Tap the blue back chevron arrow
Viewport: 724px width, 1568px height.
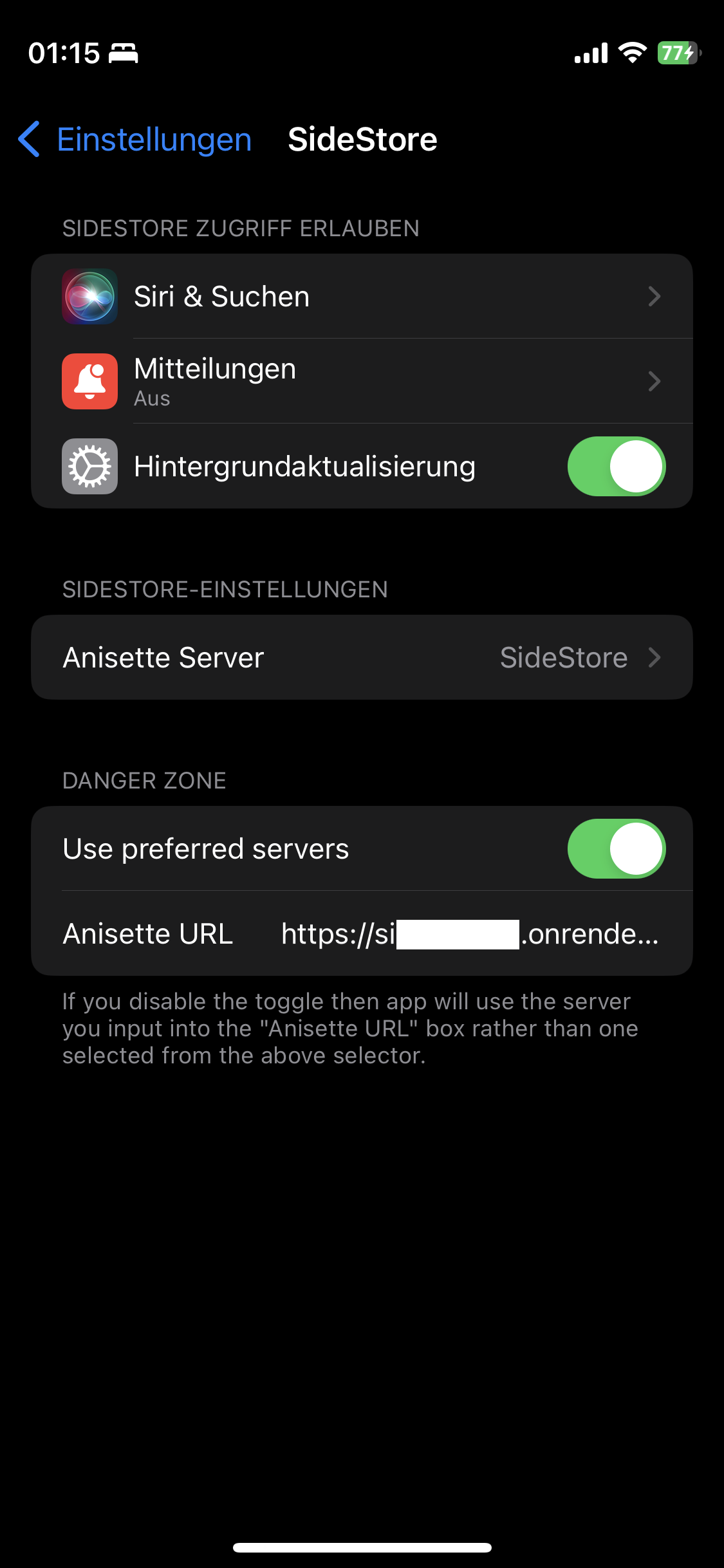click(x=28, y=139)
